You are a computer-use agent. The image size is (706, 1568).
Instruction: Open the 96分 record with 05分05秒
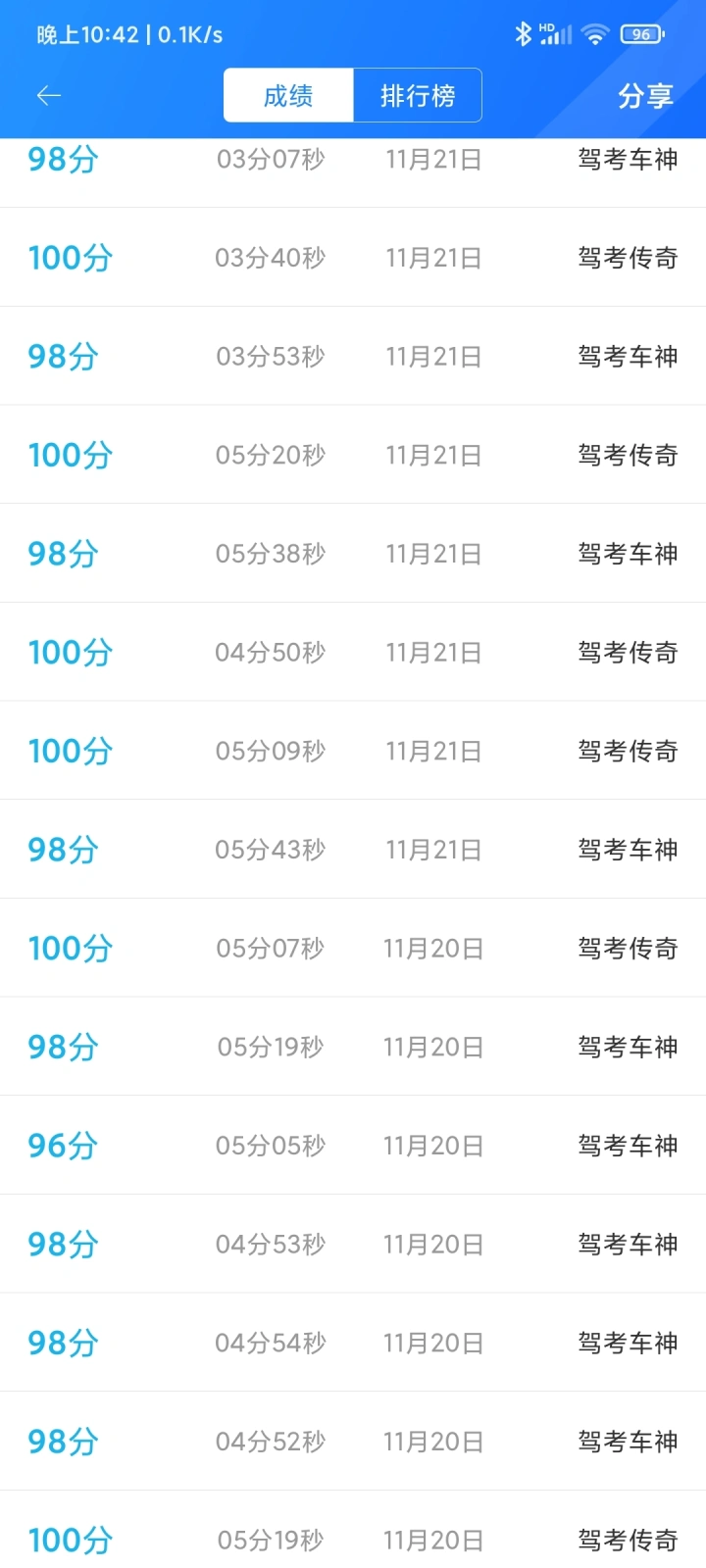point(353,1145)
